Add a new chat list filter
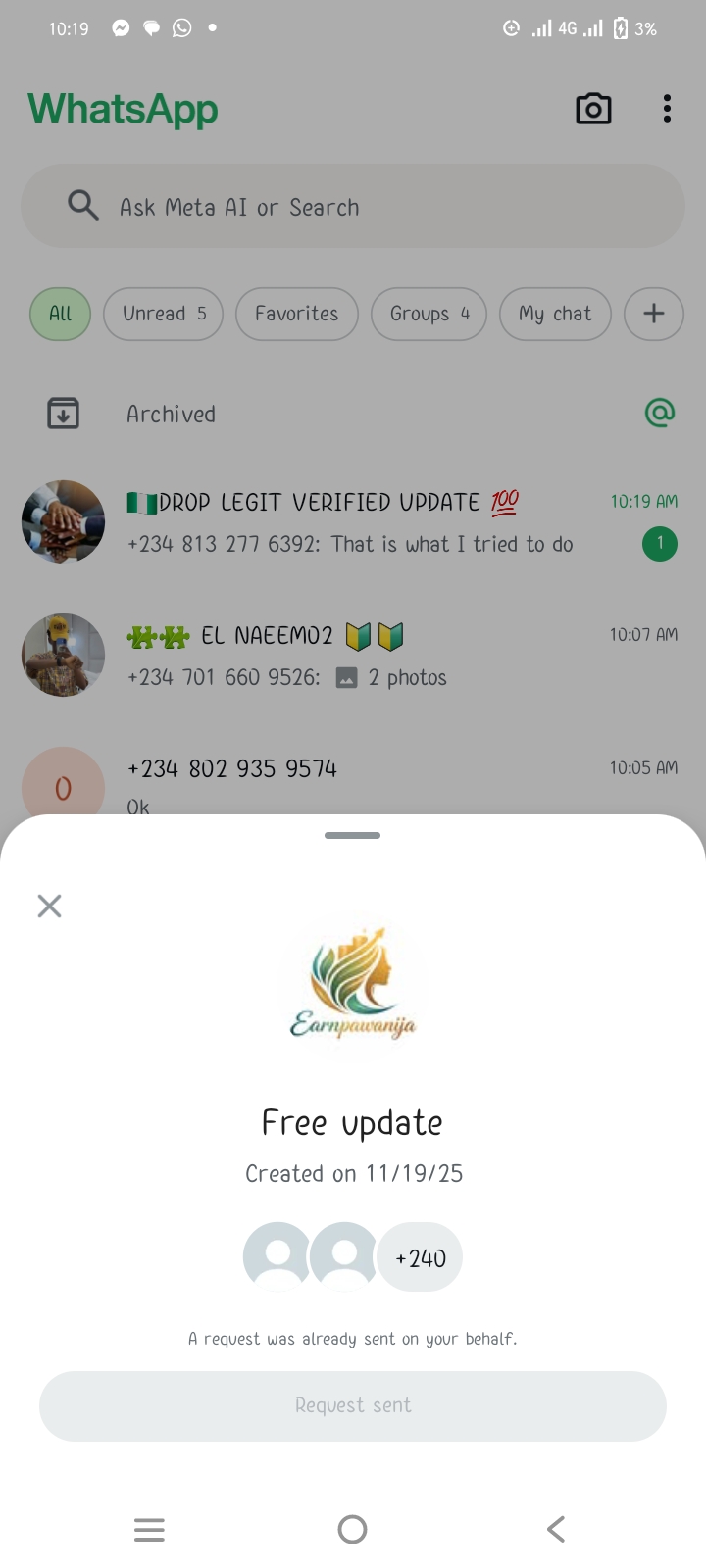The width and height of the screenshot is (706, 1568). (653, 314)
